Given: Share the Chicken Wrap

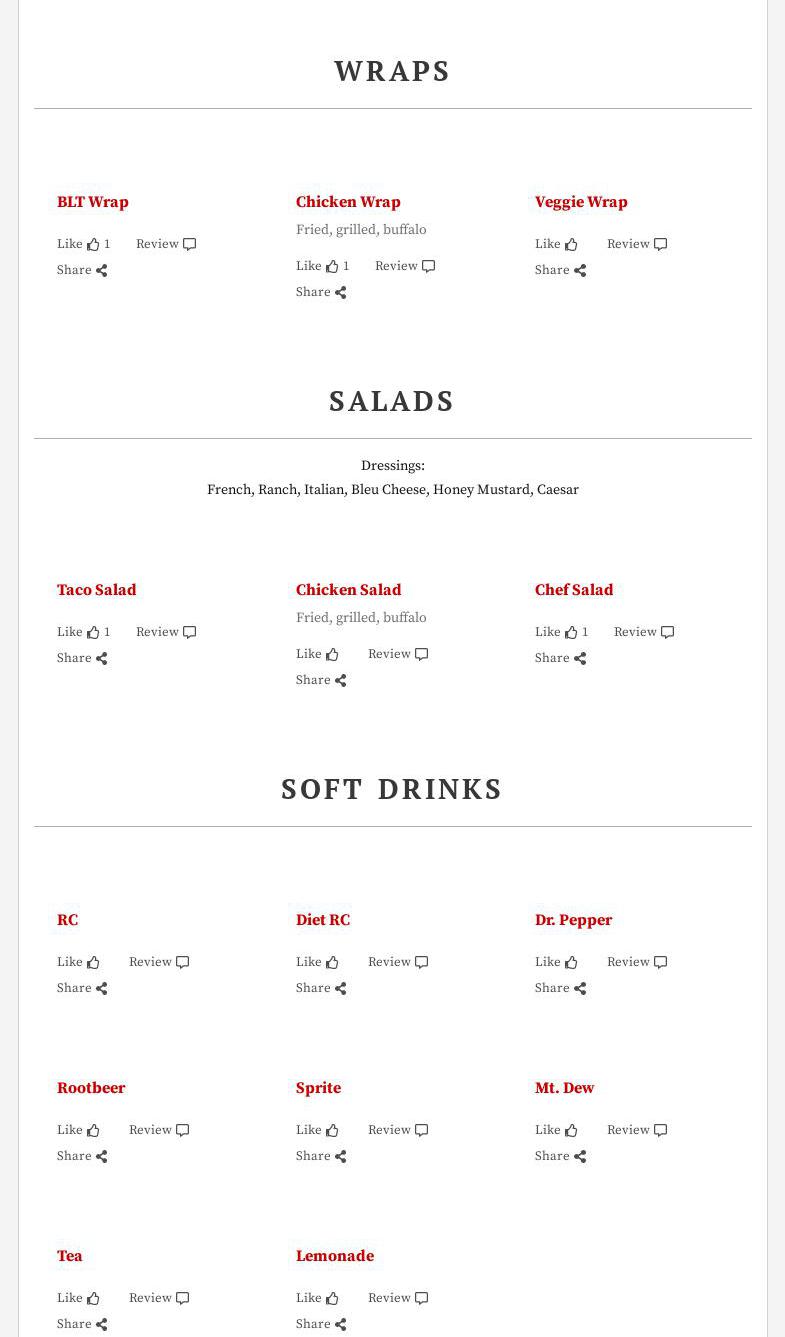Looking at the screenshot, I should [x=322, y=292].
